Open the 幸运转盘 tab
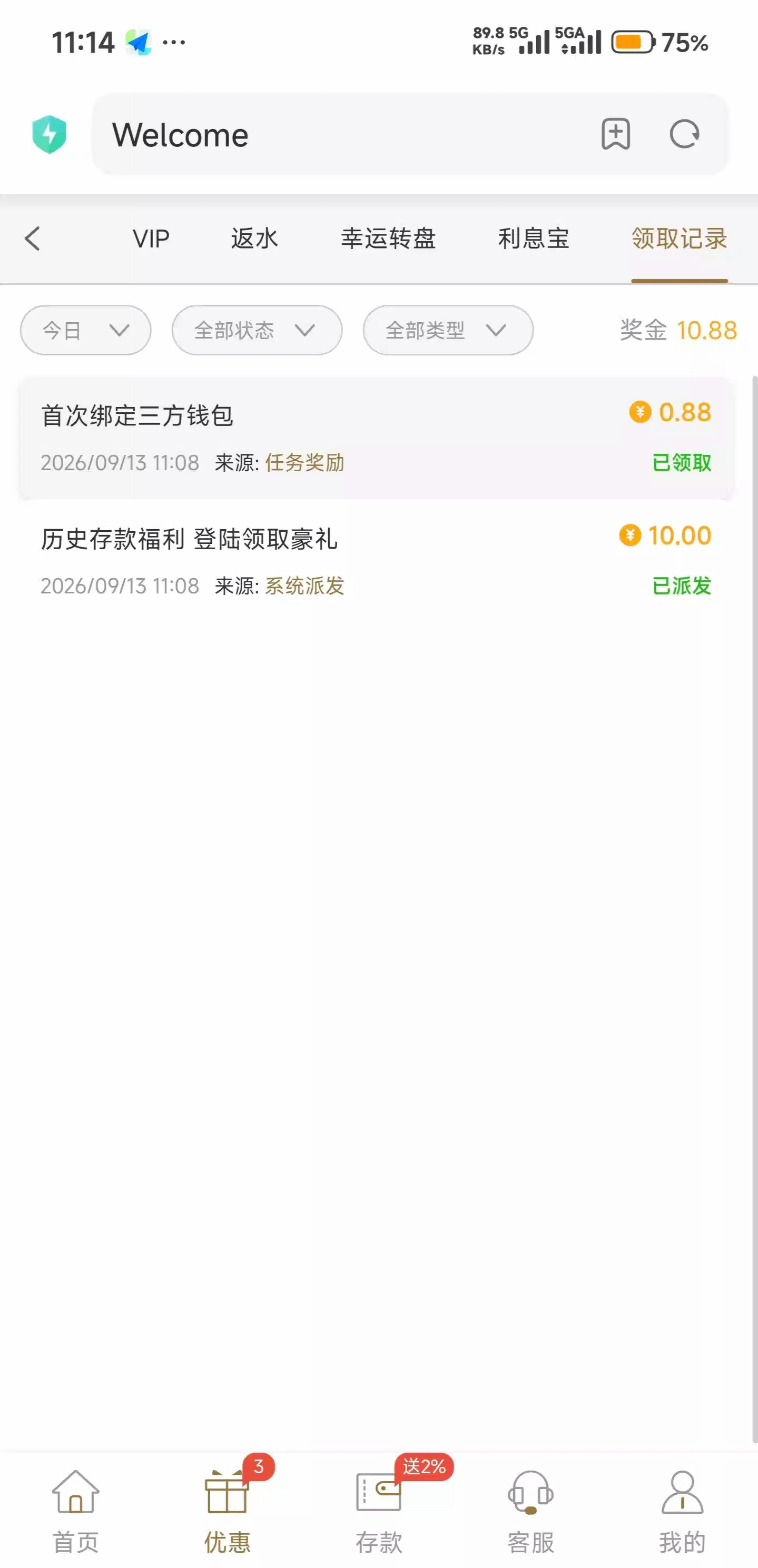The height and width of the screenshot is (1568, 758). point(388,239)
